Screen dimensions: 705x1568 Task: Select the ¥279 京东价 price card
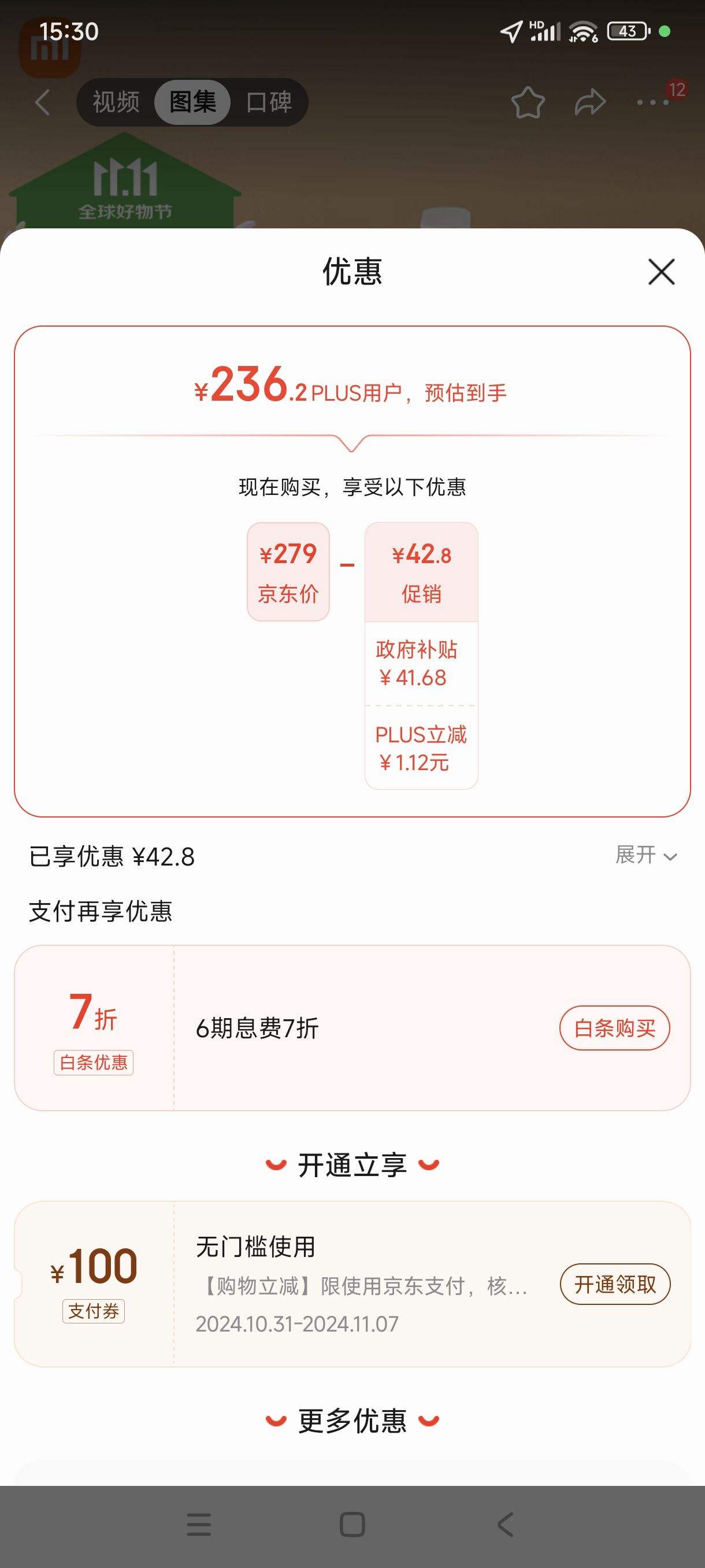point(288,572)
